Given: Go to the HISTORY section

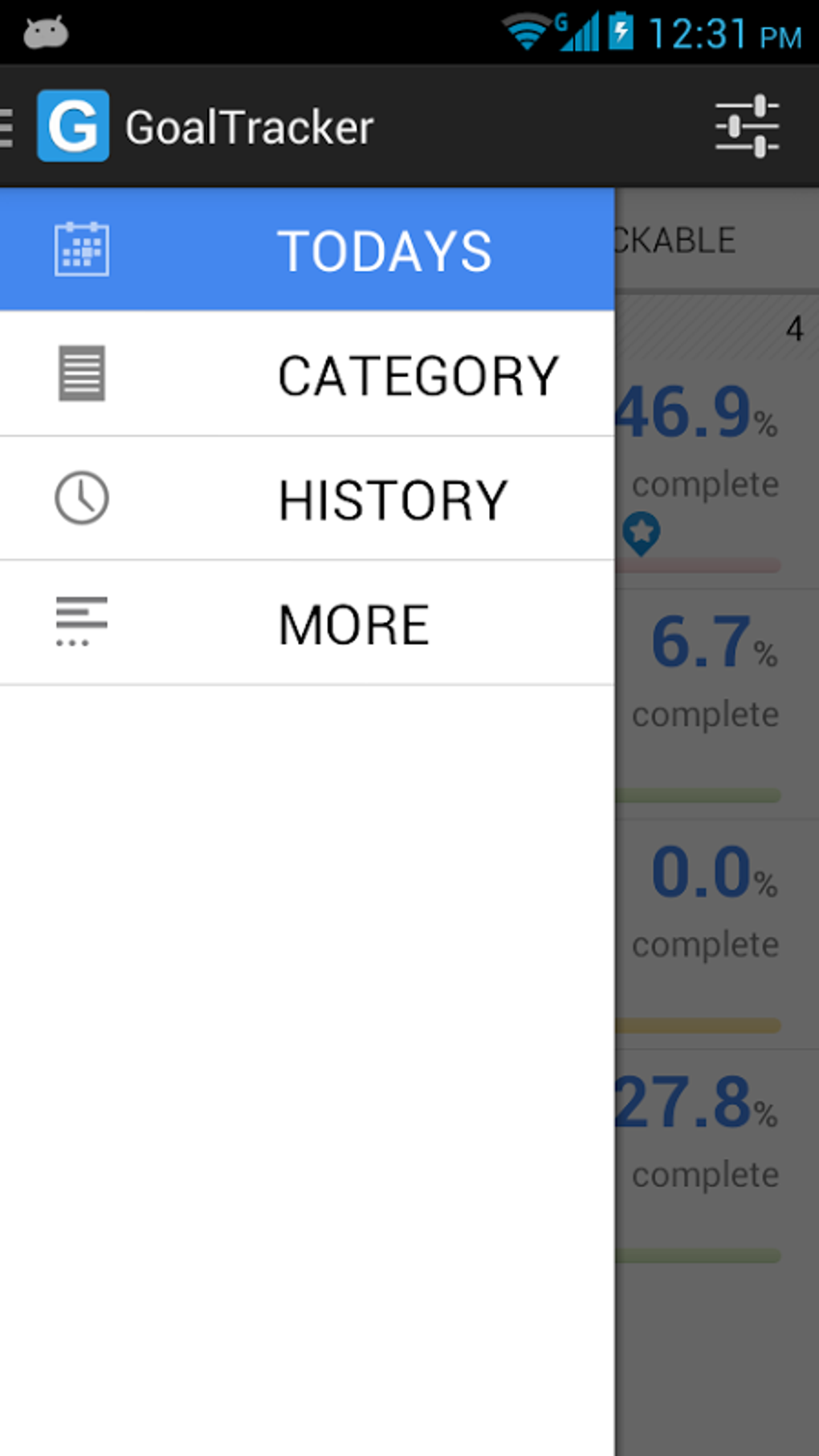Looking at the screenshot, I should click(307, 499).
